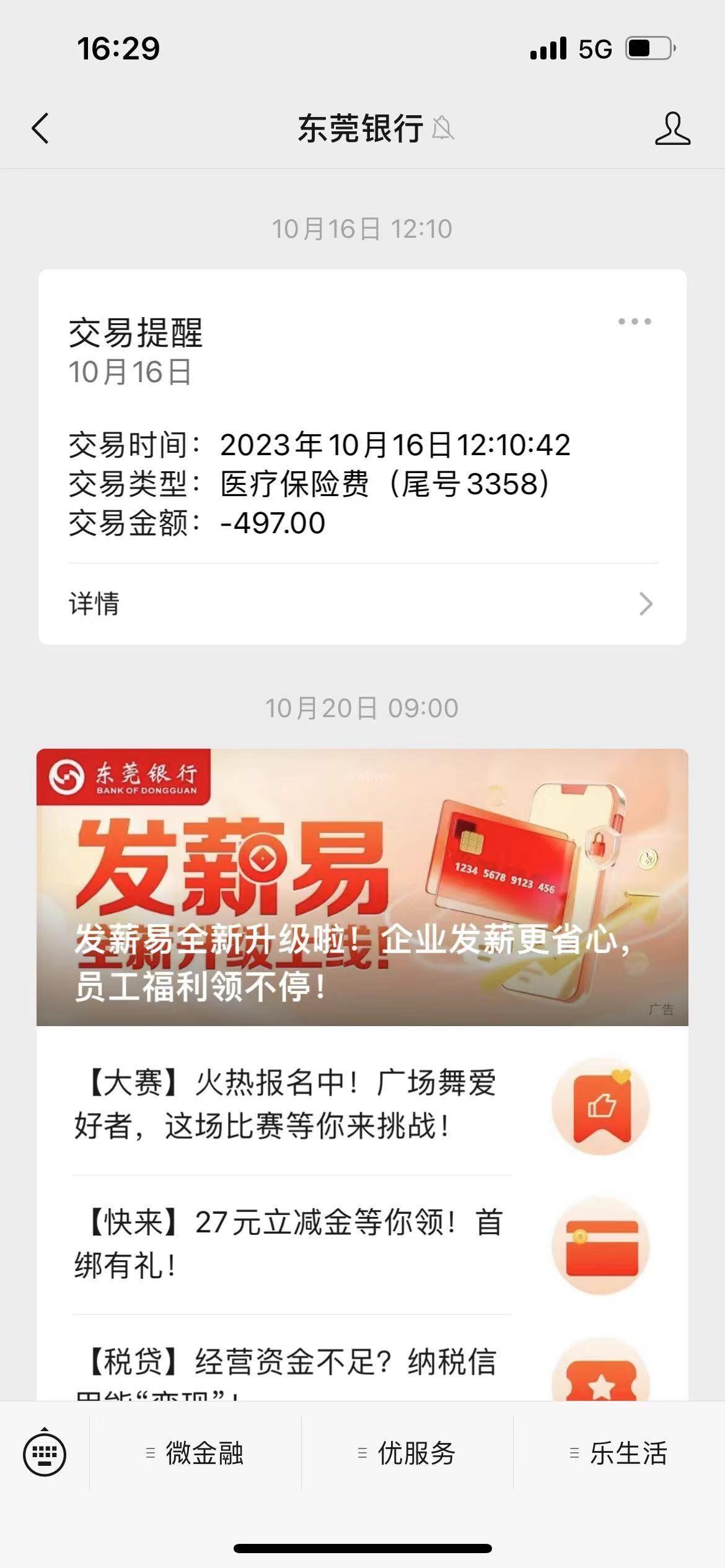Image resolution: width=725 pixels, height=1568 pixels.
Task: Open 详情 of the transaction alert
Action: pyautogui.click(x=362, y=604)
